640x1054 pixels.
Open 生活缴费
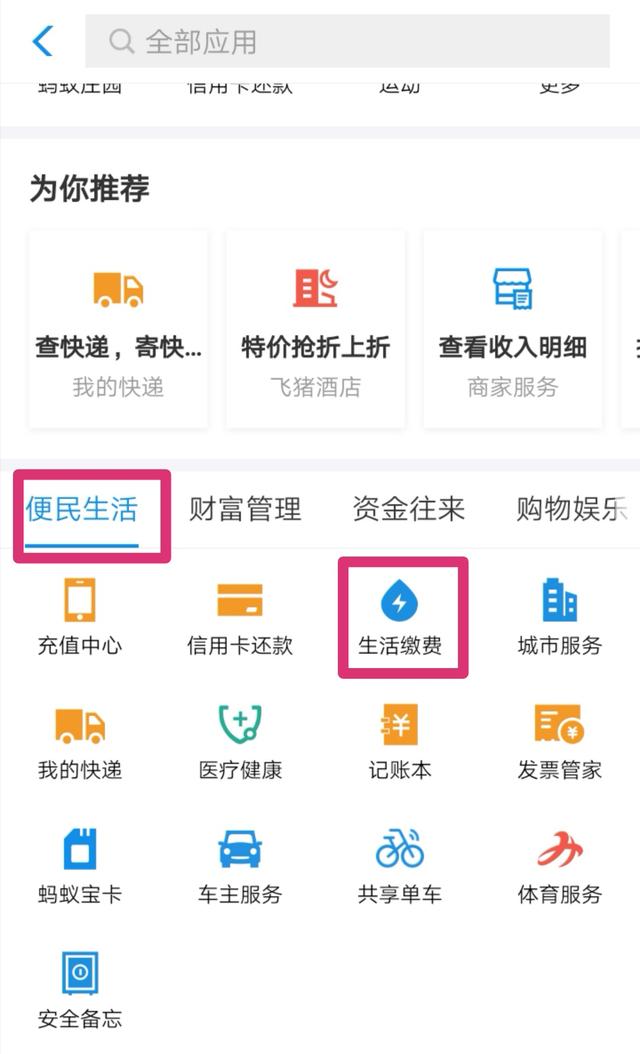click(400, 618)
